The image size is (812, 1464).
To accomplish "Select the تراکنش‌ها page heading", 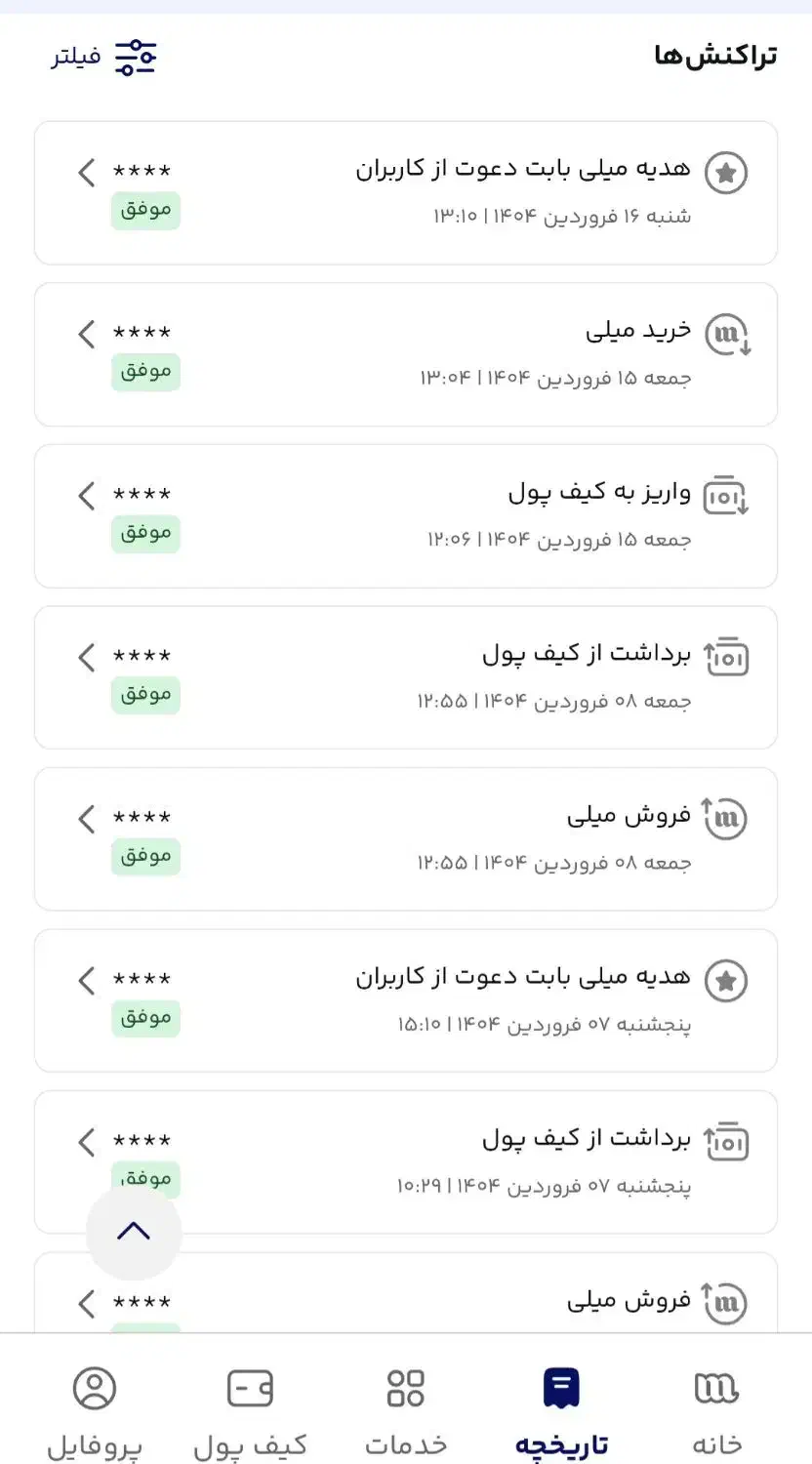I will tap(716, 55).
